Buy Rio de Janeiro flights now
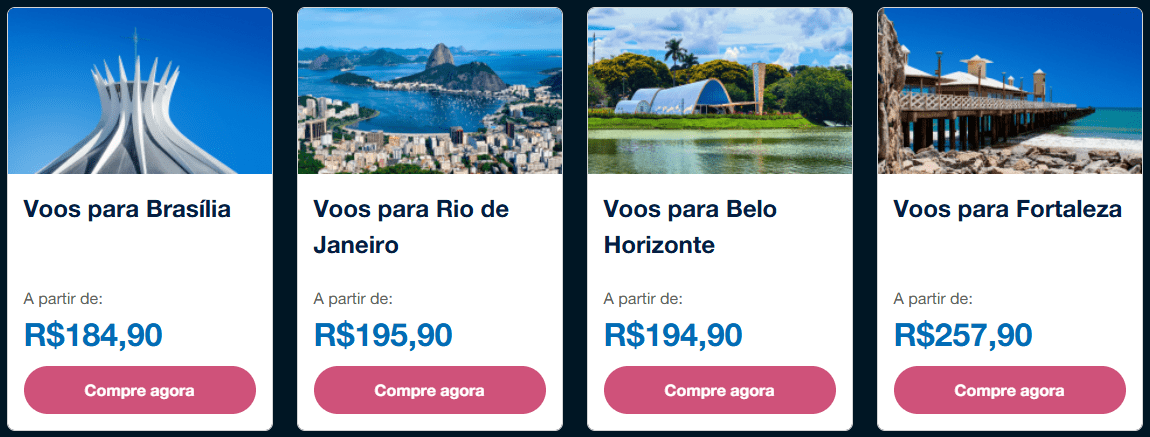The image size is (1150, 437). click(429, 390)
